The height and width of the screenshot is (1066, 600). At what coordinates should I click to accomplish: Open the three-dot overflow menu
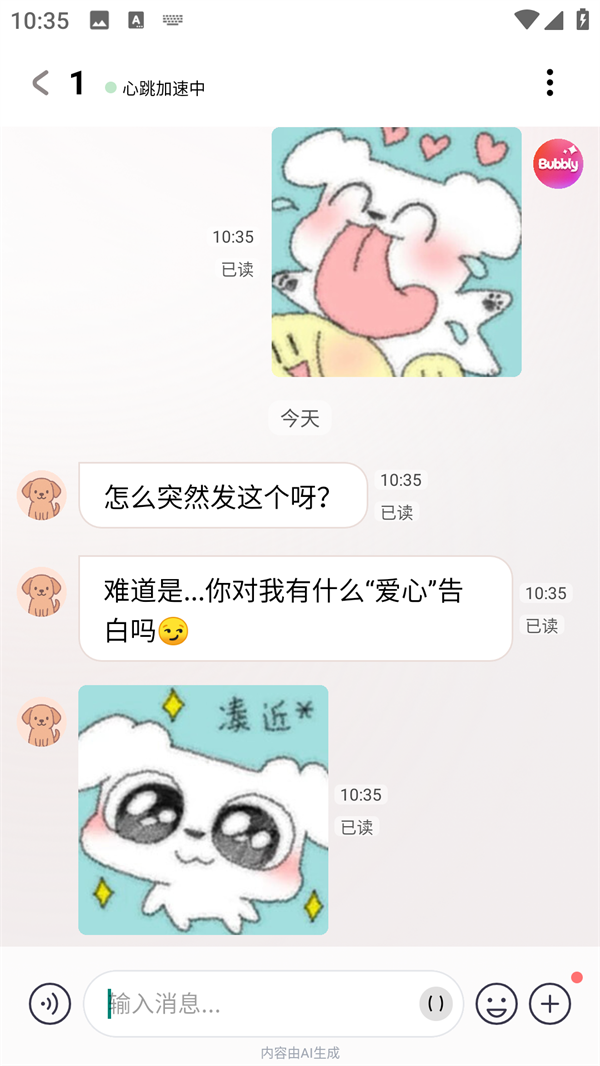pos(549,83)
